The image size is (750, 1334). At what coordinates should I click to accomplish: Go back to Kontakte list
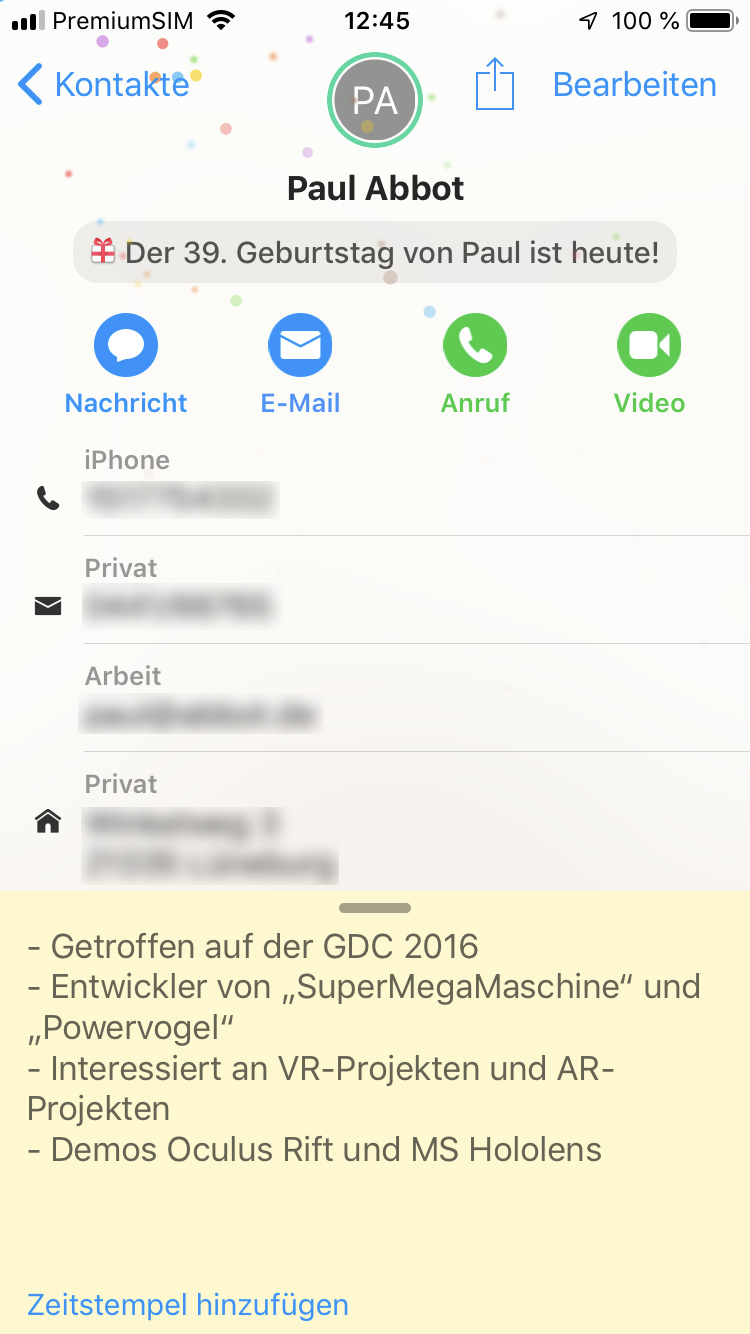point(104,85)
